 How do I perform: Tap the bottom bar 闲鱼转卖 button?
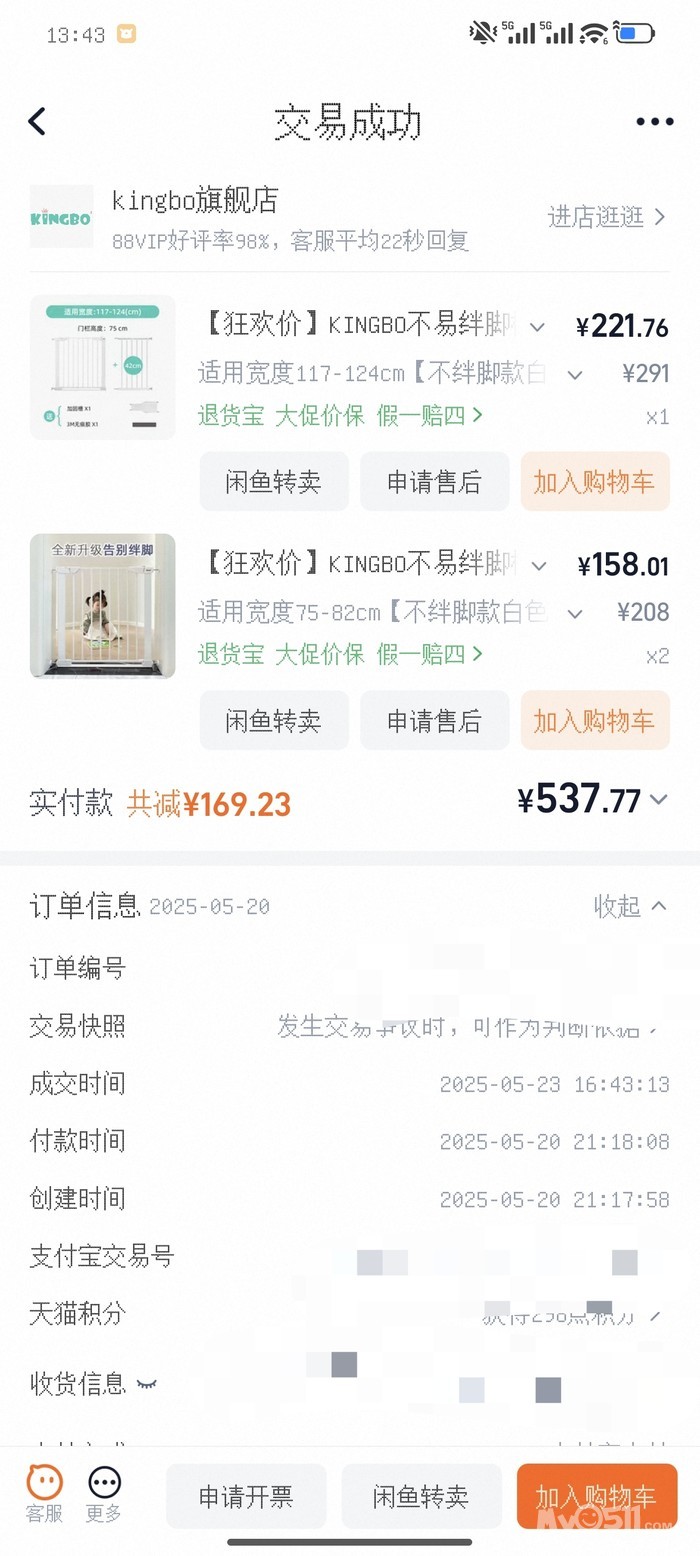421,1496
